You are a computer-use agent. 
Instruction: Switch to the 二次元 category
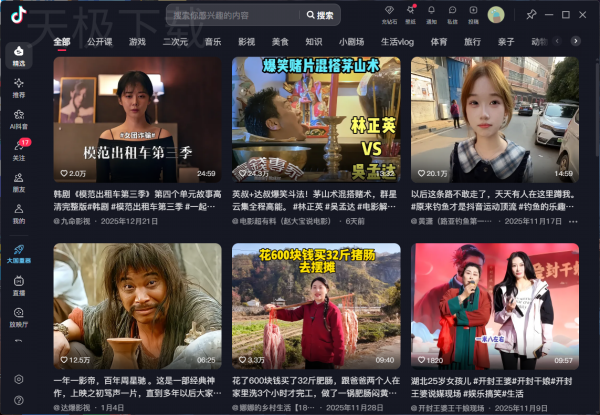[x=175, y=42]
